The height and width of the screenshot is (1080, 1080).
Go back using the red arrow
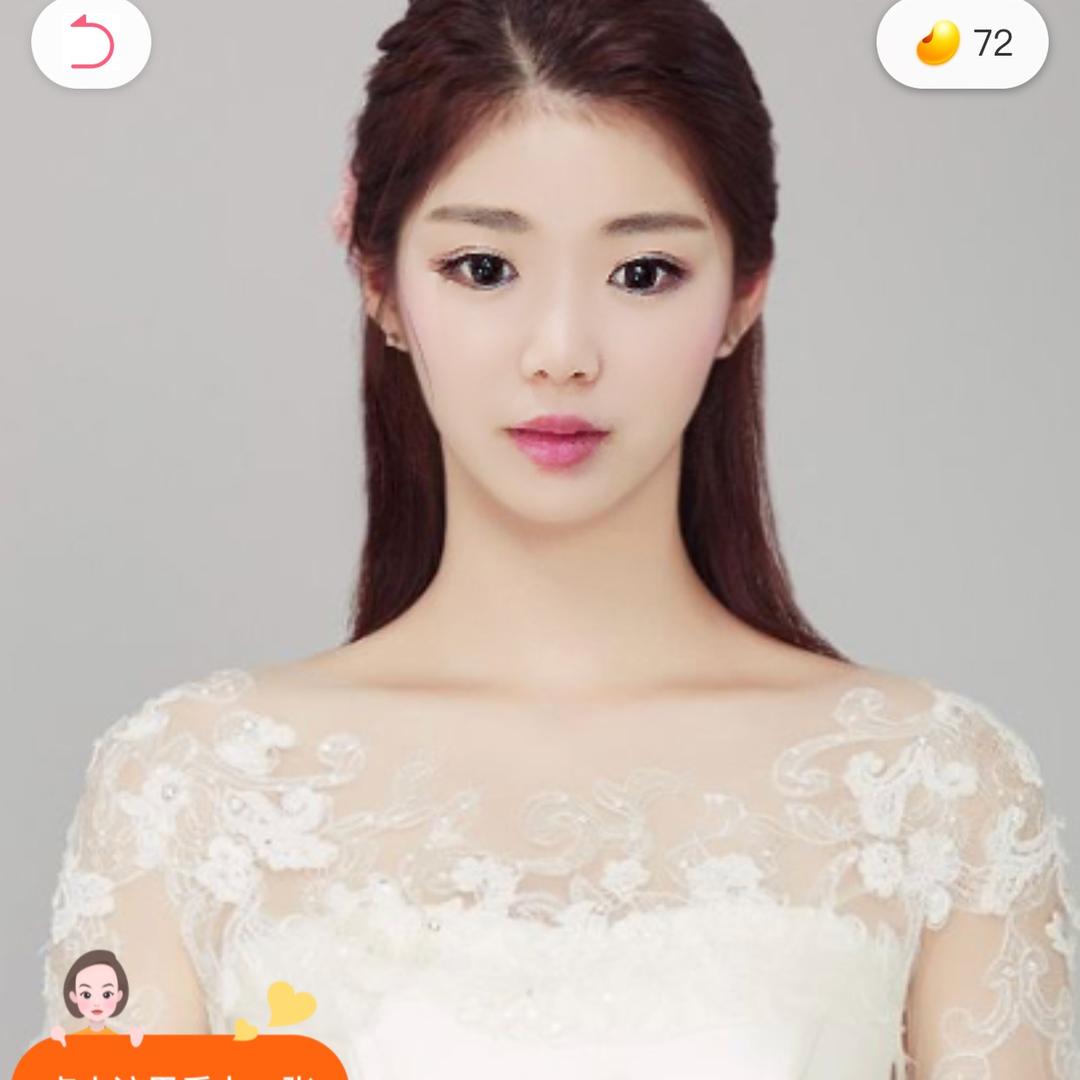(x=91, y=43)
